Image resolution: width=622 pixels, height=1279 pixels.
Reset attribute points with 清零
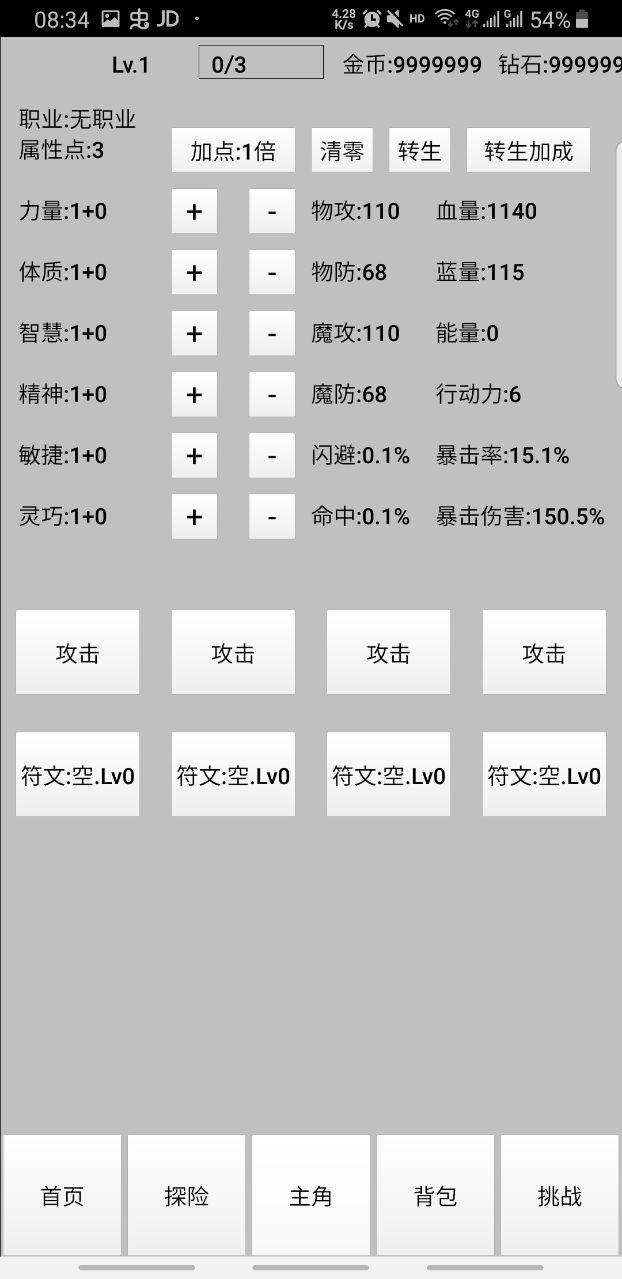[342, 151]
